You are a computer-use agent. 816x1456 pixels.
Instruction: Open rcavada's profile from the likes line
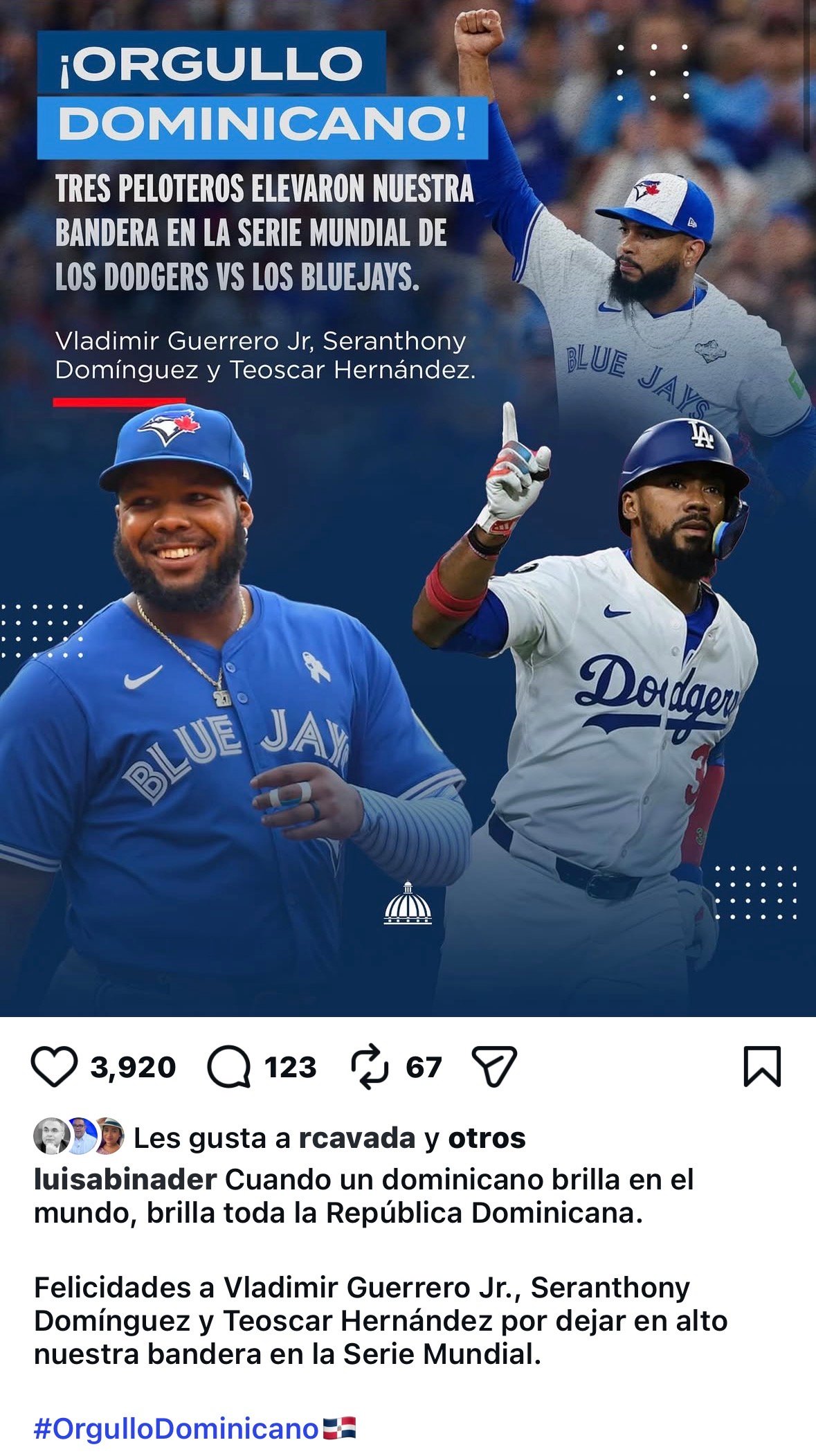356,1138
